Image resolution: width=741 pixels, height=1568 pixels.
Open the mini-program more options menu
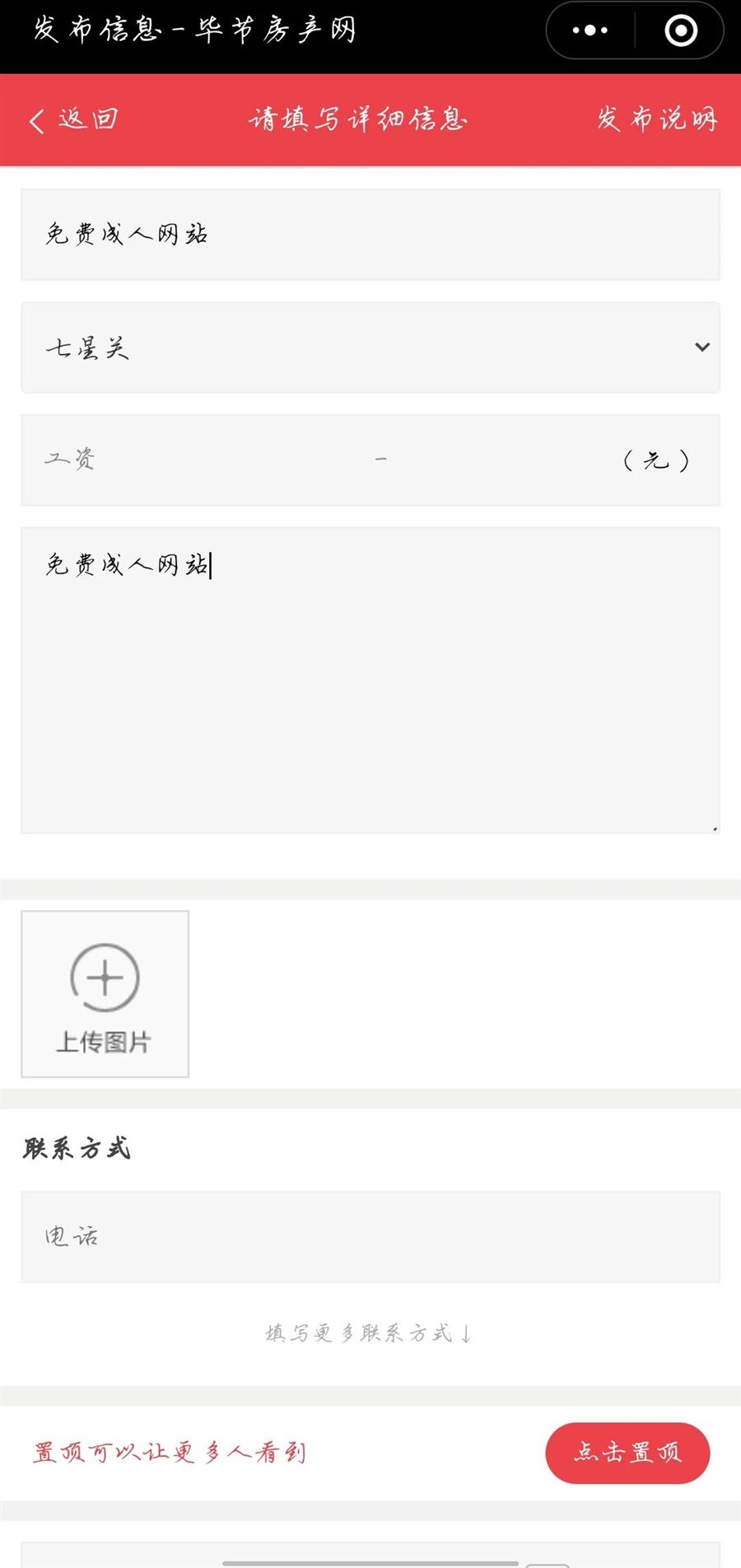(590, 30)
